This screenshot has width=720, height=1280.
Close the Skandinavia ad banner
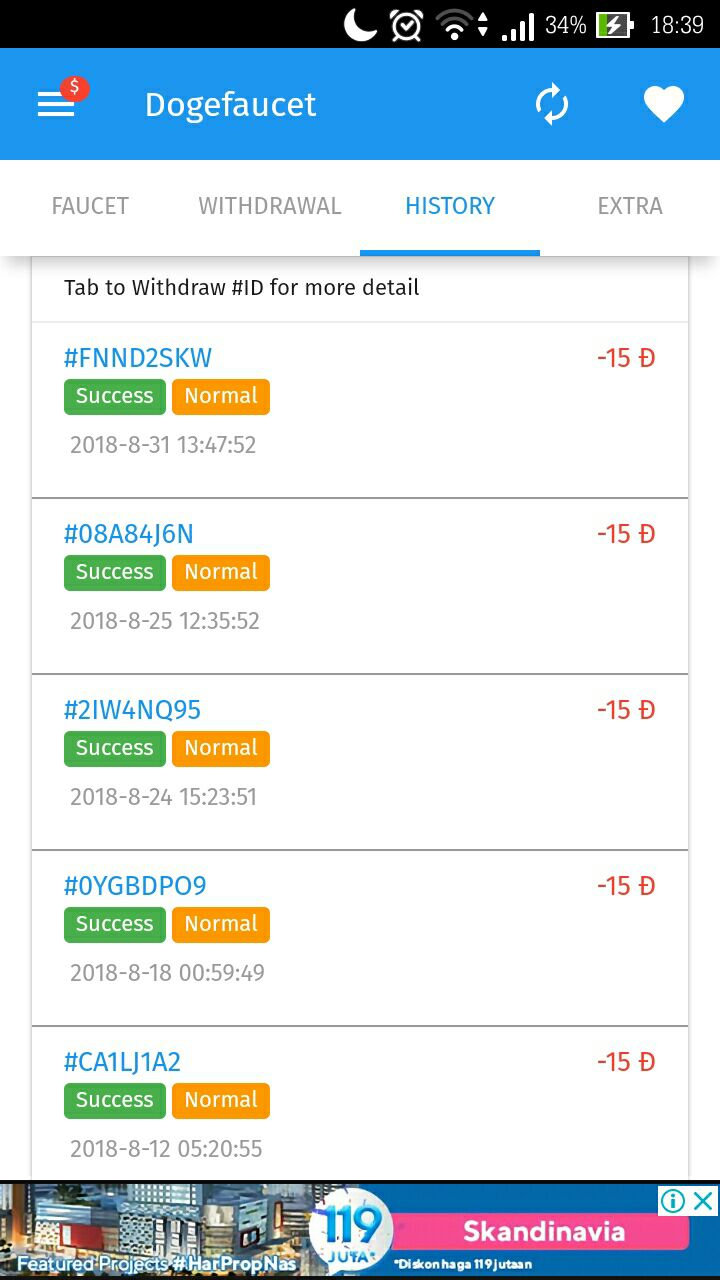704,1200
